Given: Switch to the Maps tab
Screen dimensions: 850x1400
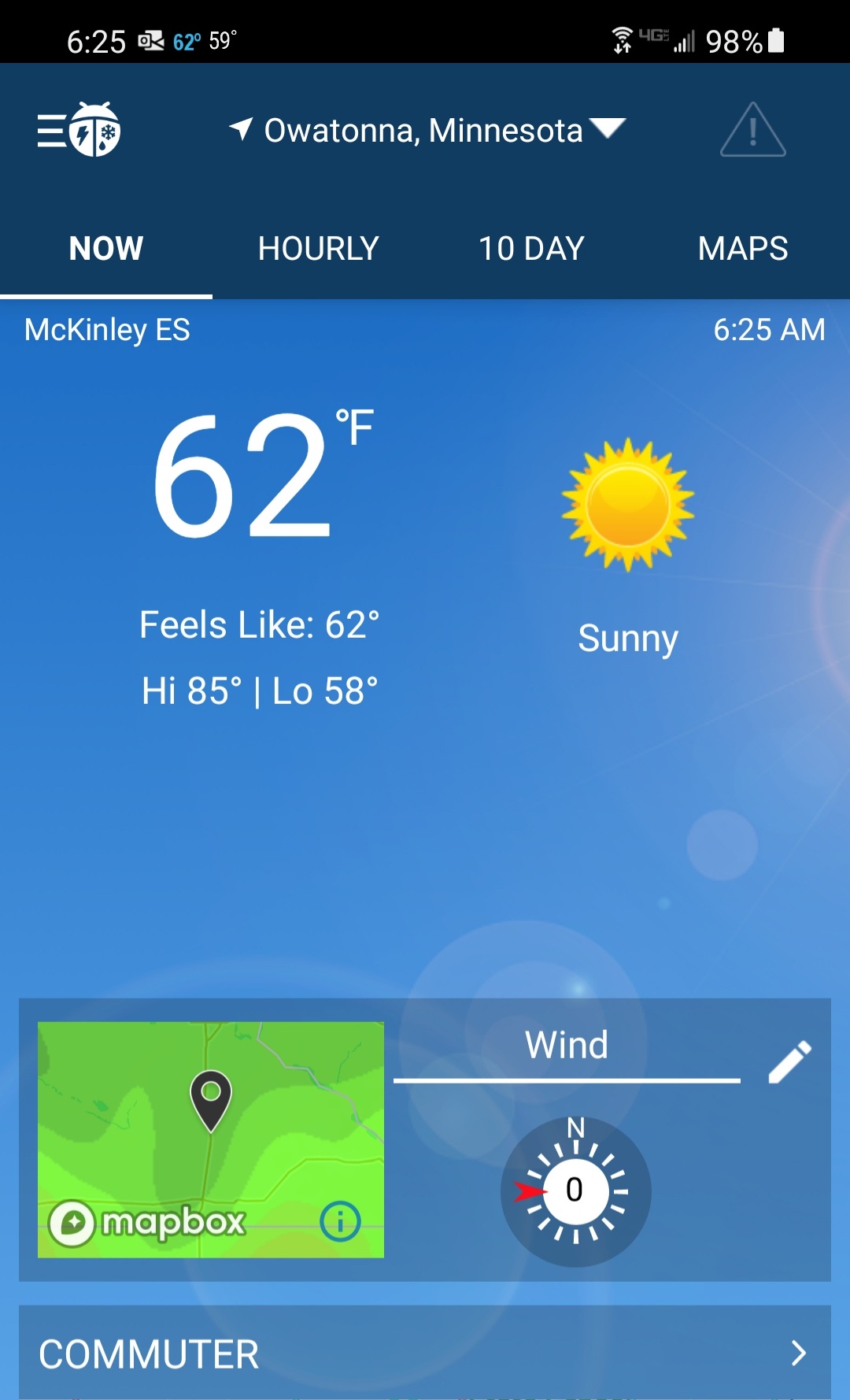Looking at the screenshot, I should tap(742, 249).
